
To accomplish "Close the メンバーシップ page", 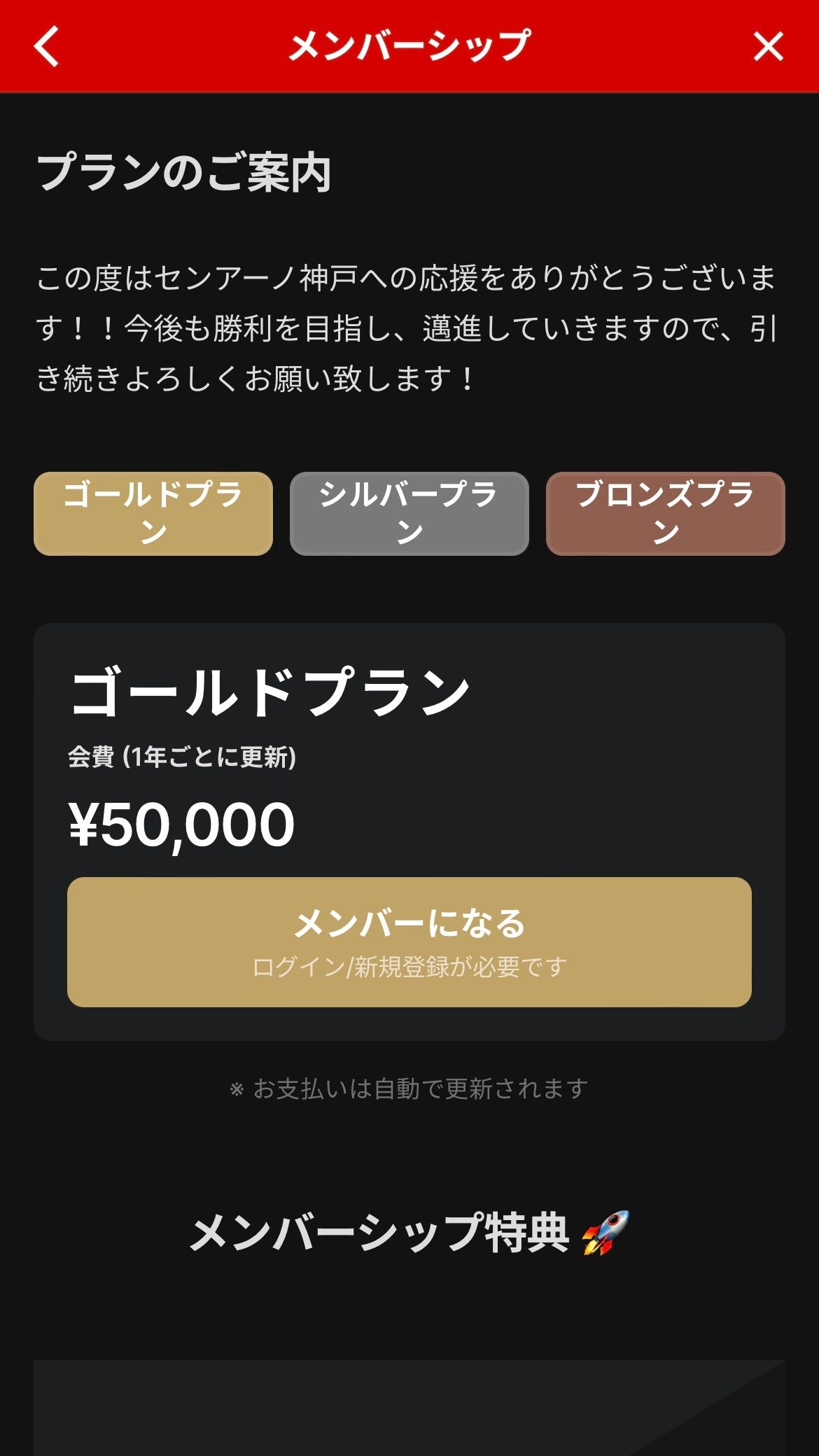I will 768,47.
